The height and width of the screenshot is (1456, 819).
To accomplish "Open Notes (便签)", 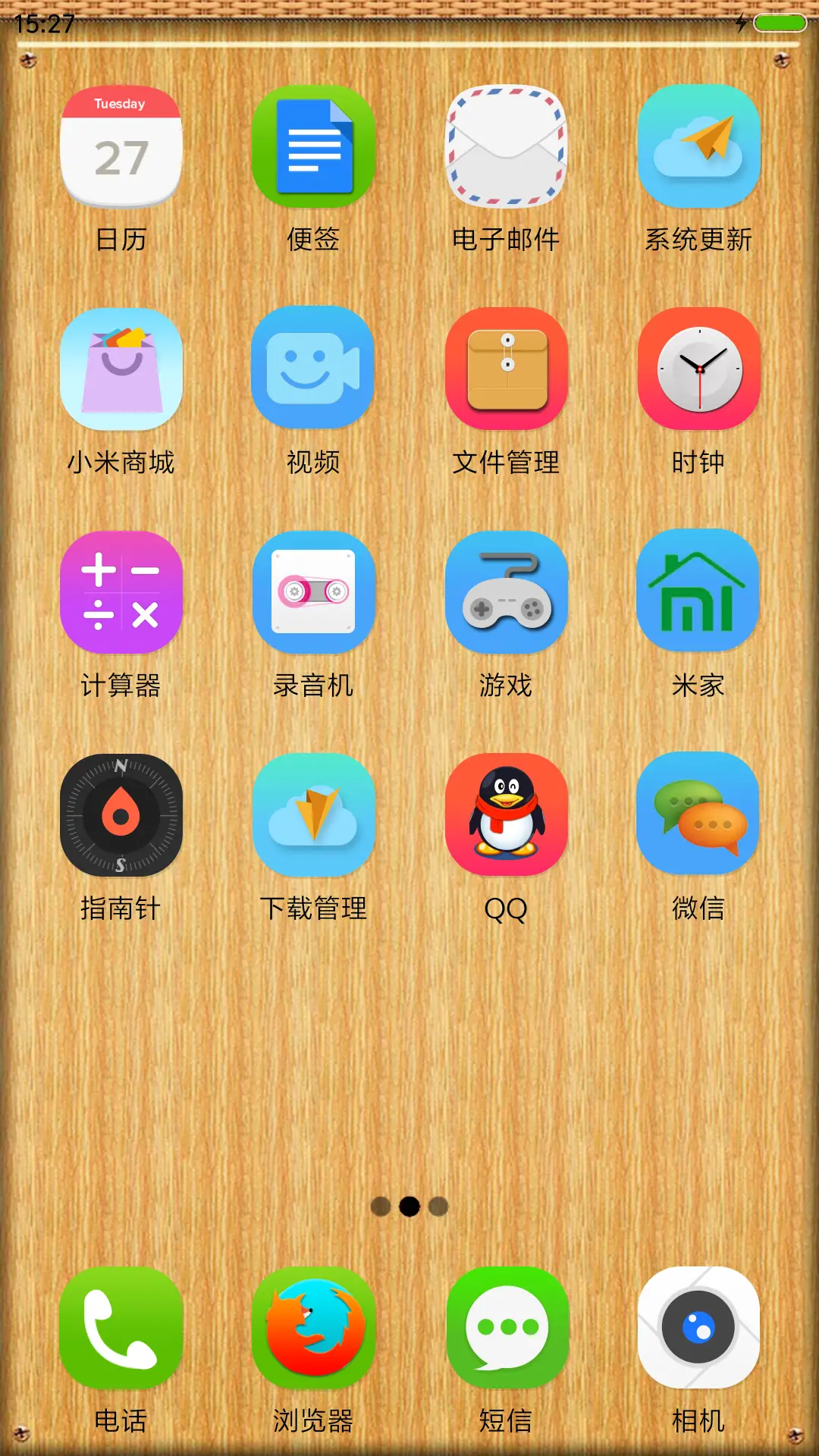I will [314, 148].
